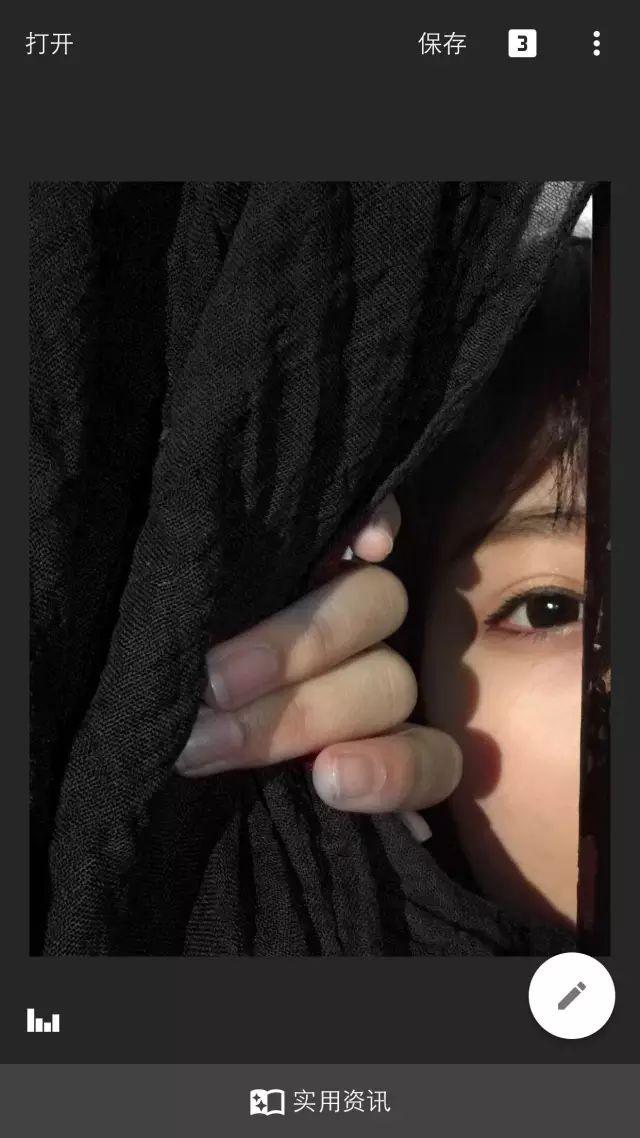Tap 保存 to save the image

coord(442,44)
